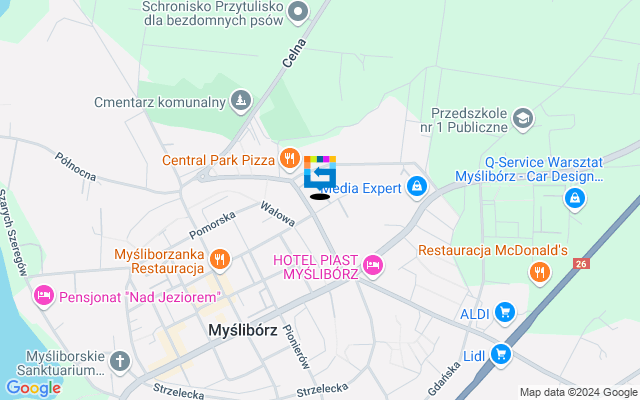640x400 pixels.
Task: Open the Schronisko Przytulisko dla bezdomnych psów pin
Action: pyautogui.click(x=298, y=13)
